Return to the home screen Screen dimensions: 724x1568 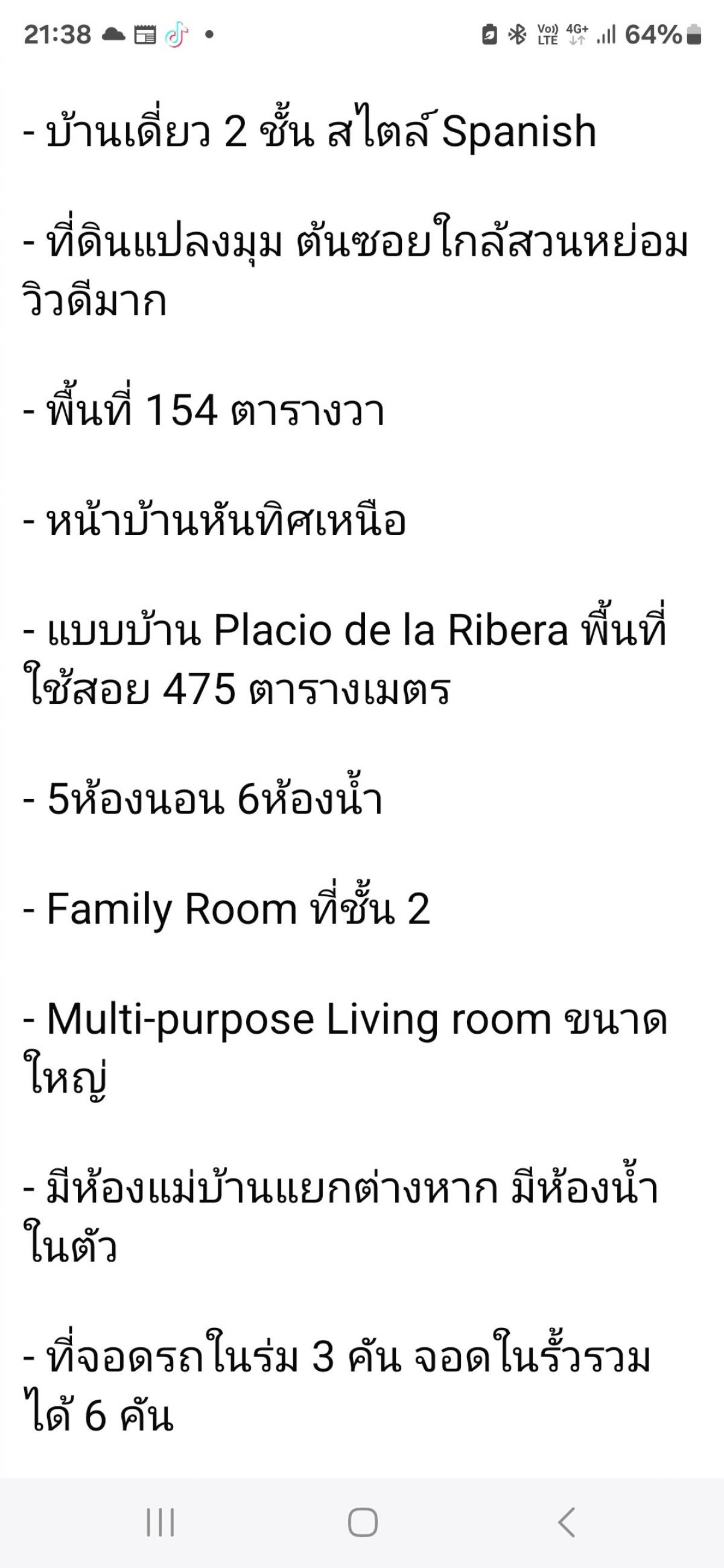[x=363, y=1522]
